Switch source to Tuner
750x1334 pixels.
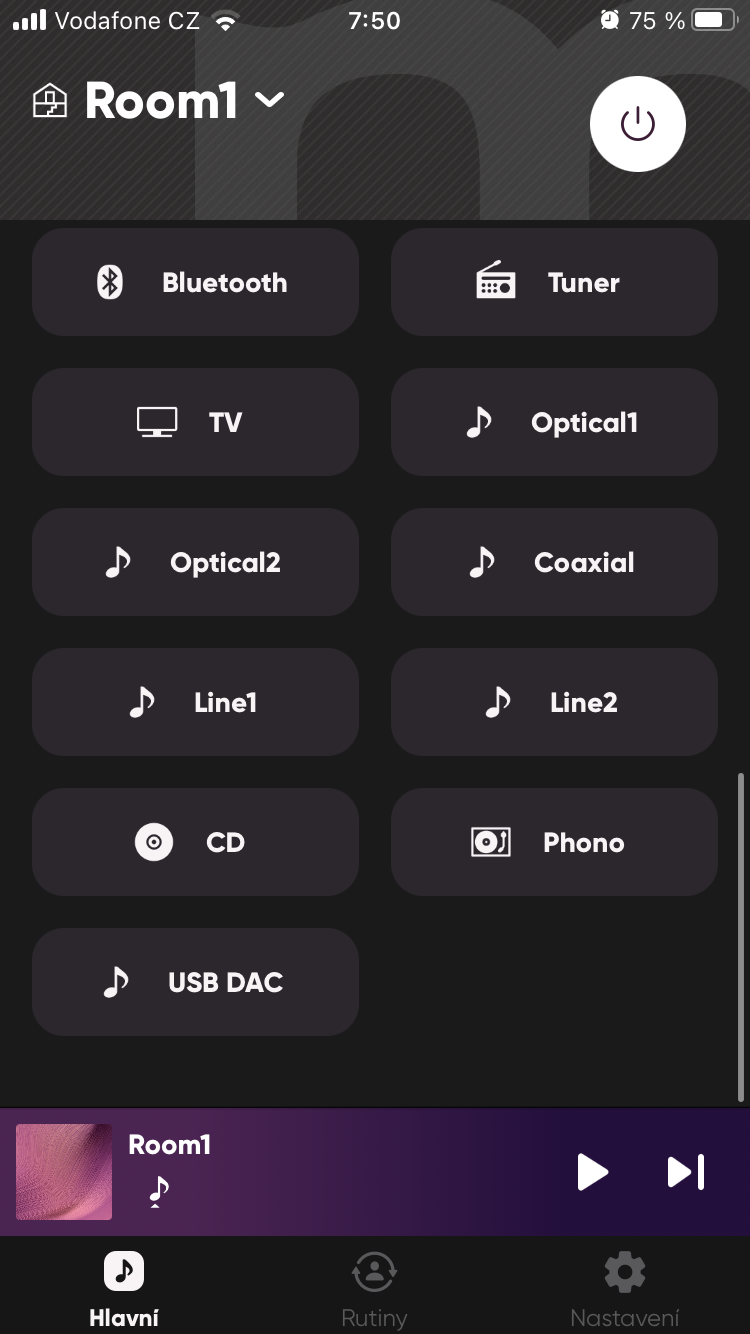[x=554, y=282]
